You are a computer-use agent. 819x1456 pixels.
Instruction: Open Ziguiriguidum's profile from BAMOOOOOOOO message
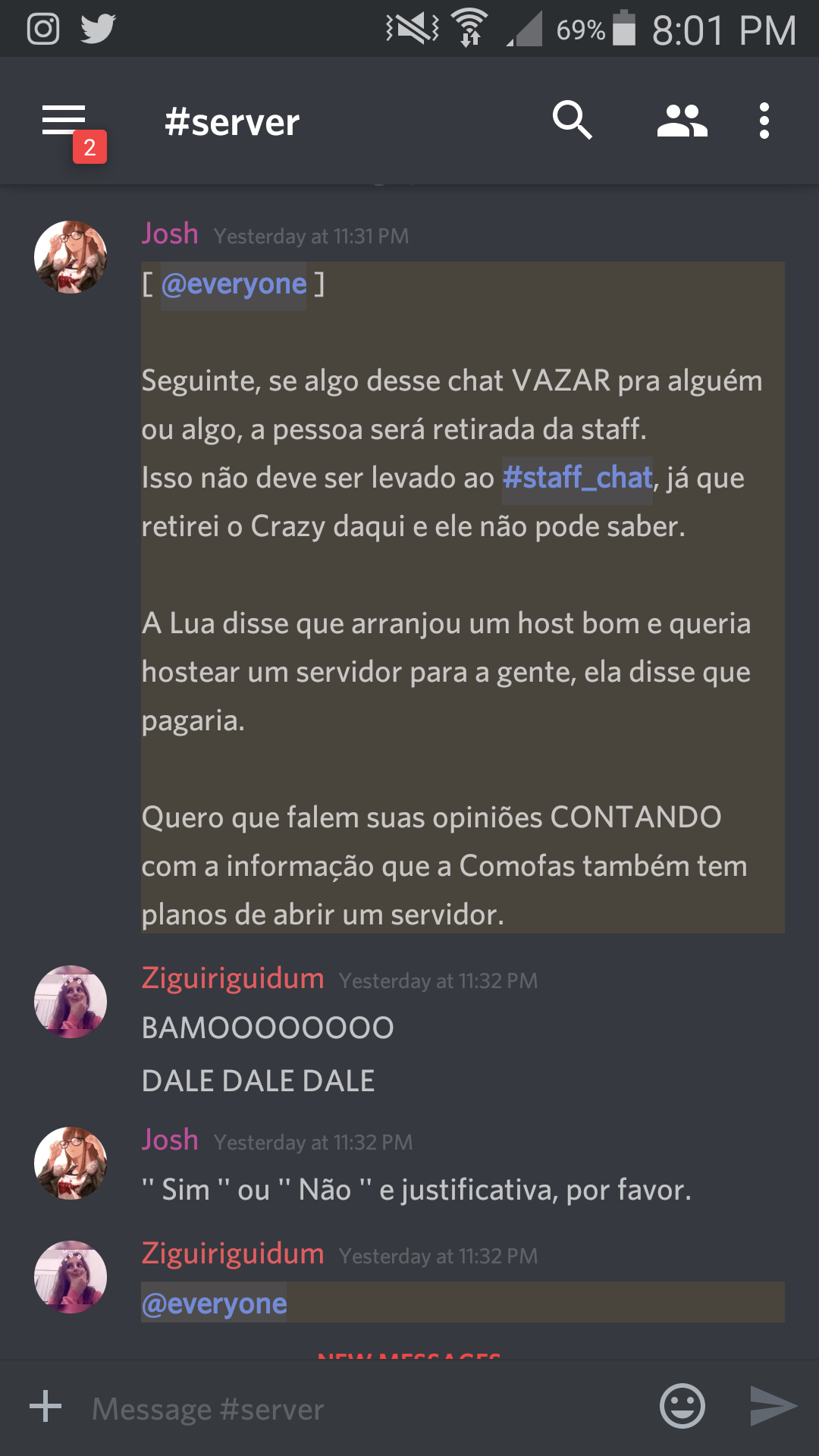point(71,1002)
